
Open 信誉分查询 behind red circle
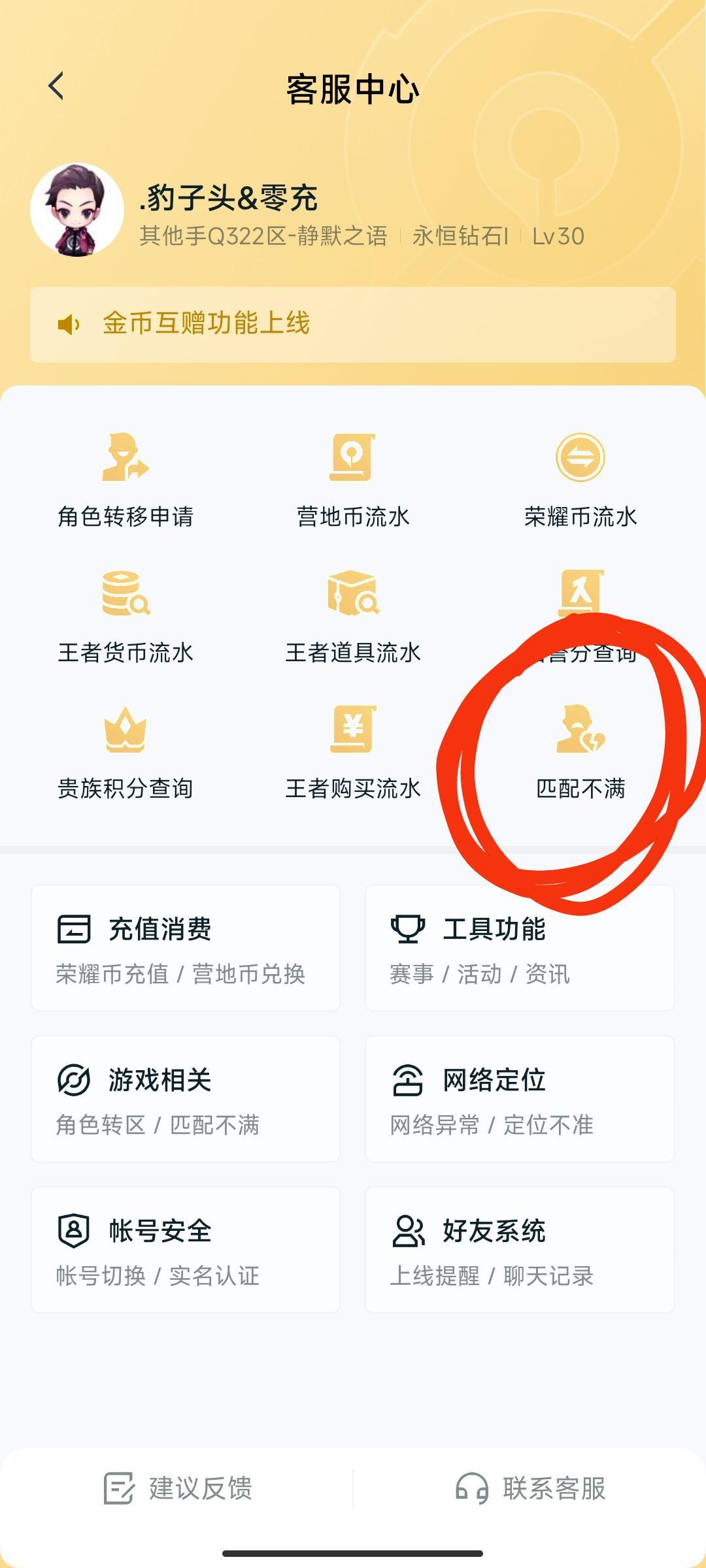pos(580,617)
